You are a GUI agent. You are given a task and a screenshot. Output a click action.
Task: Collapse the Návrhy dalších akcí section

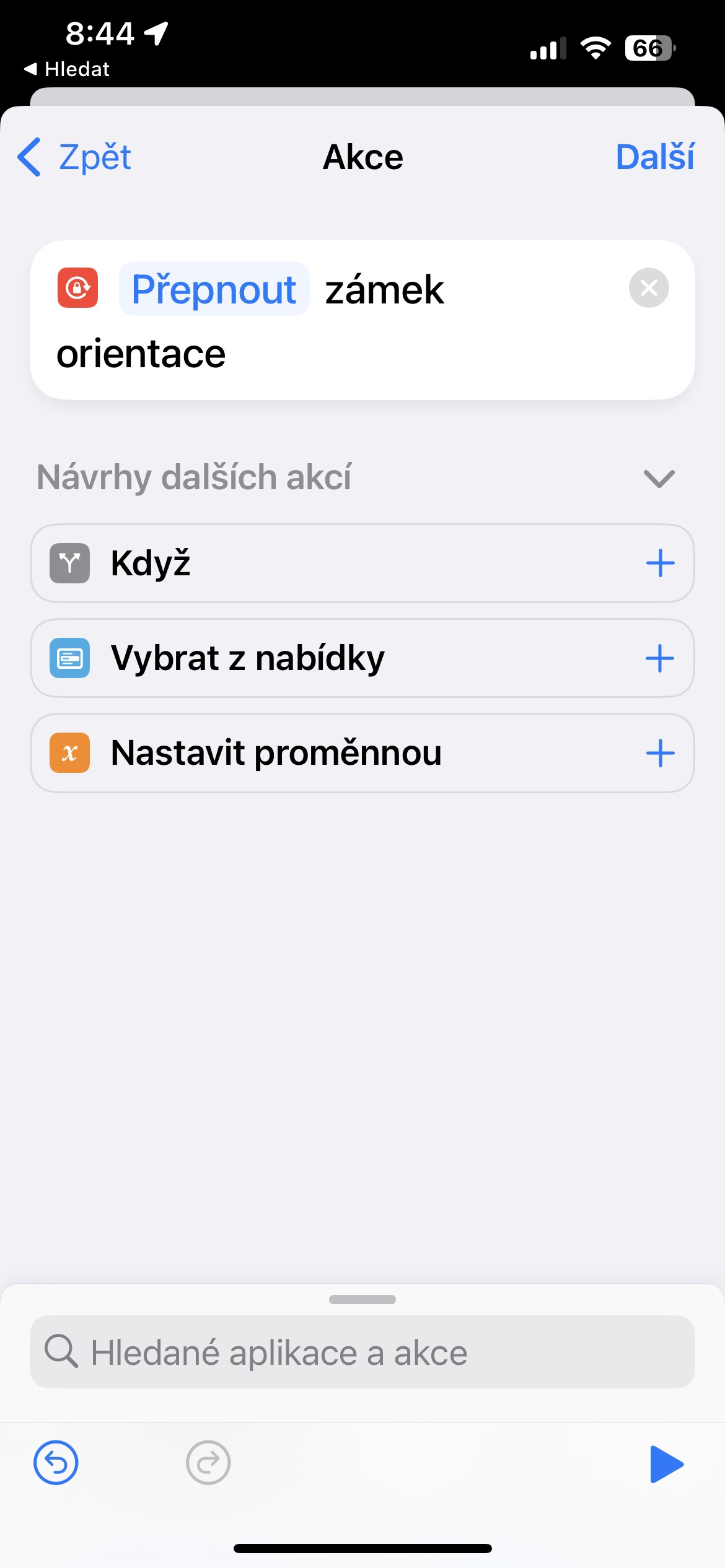[x=659, y=478]
